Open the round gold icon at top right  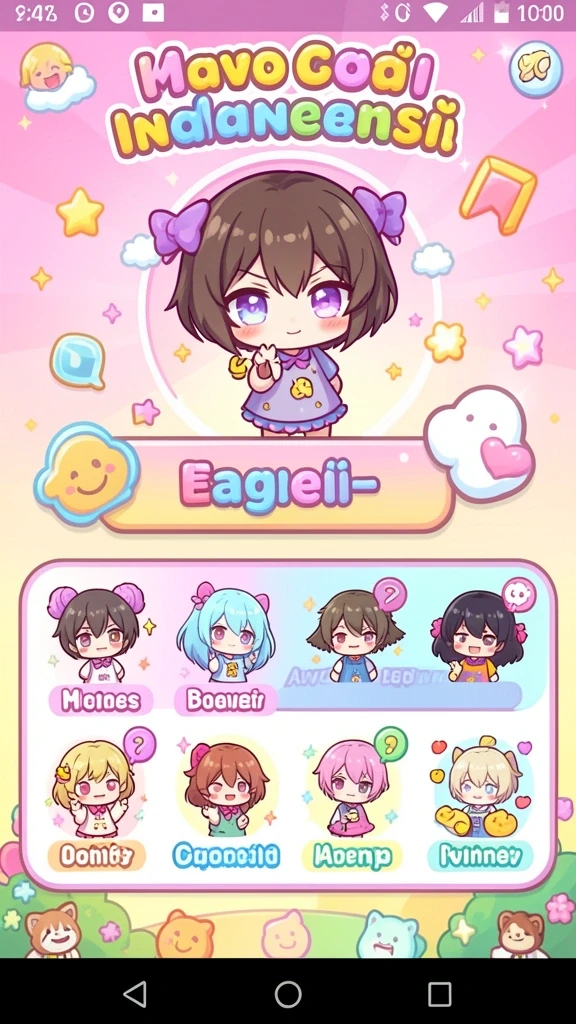tap(536, 68)
